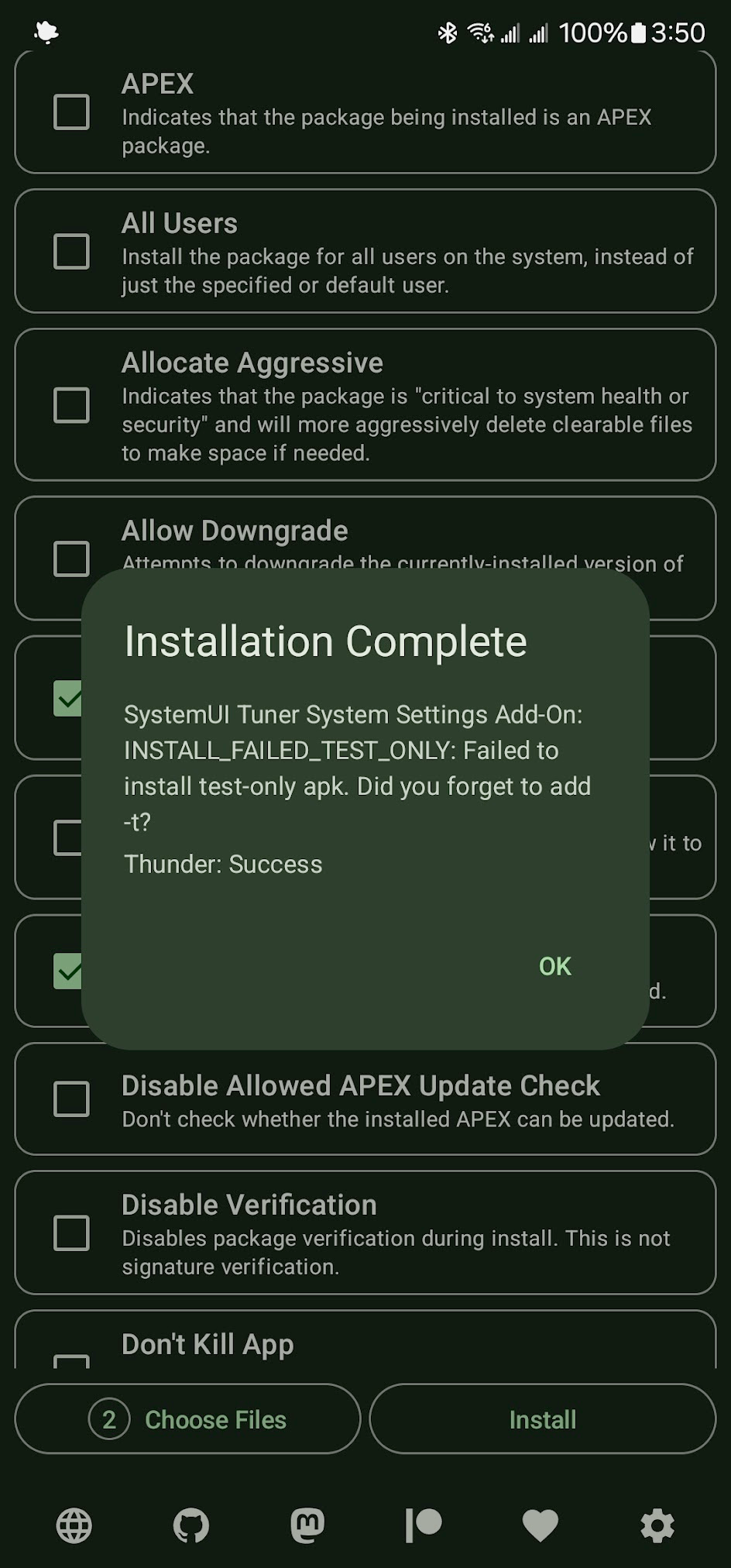Tap the Choose Files button

(x=187, y=1419)
